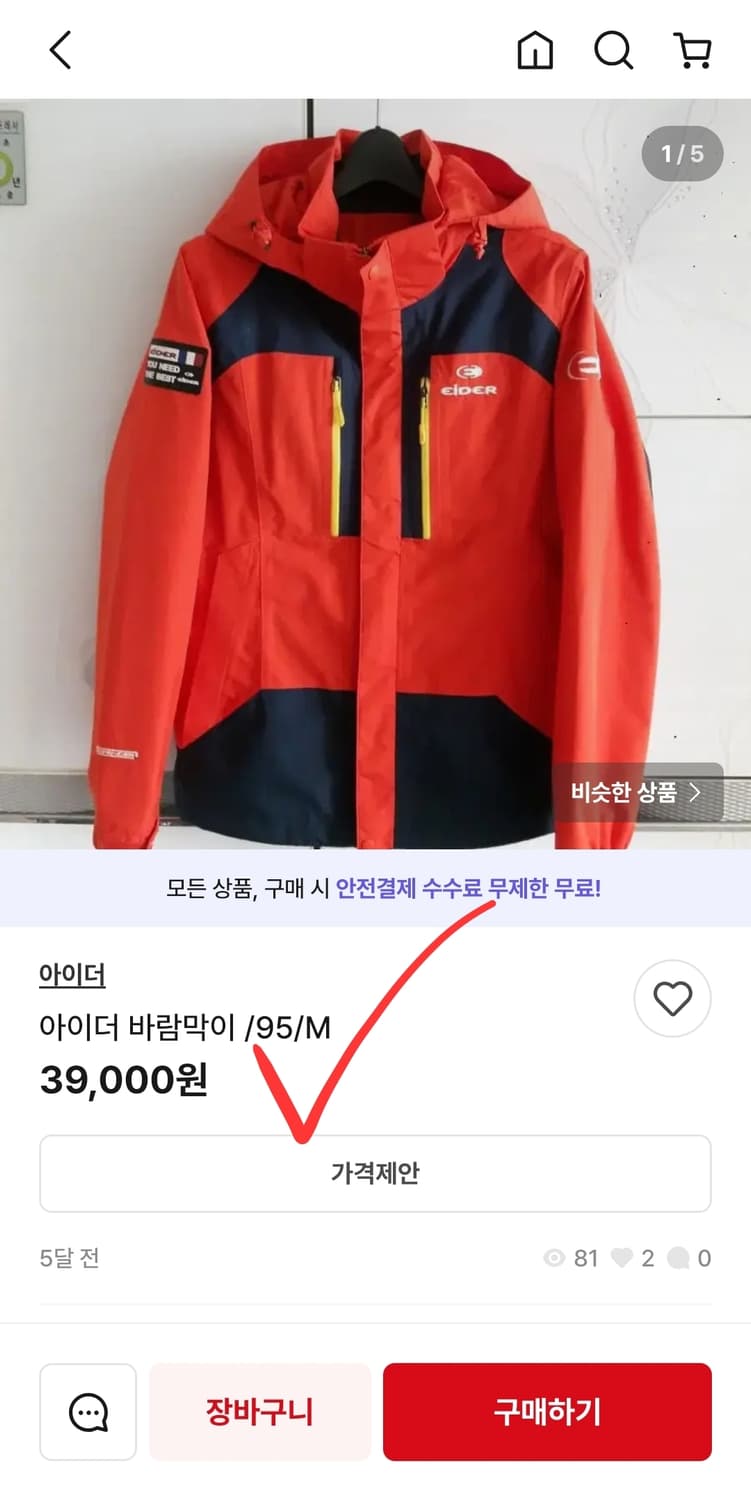
Task: Open the 아이더 brand page
Action: click(72, 973)
